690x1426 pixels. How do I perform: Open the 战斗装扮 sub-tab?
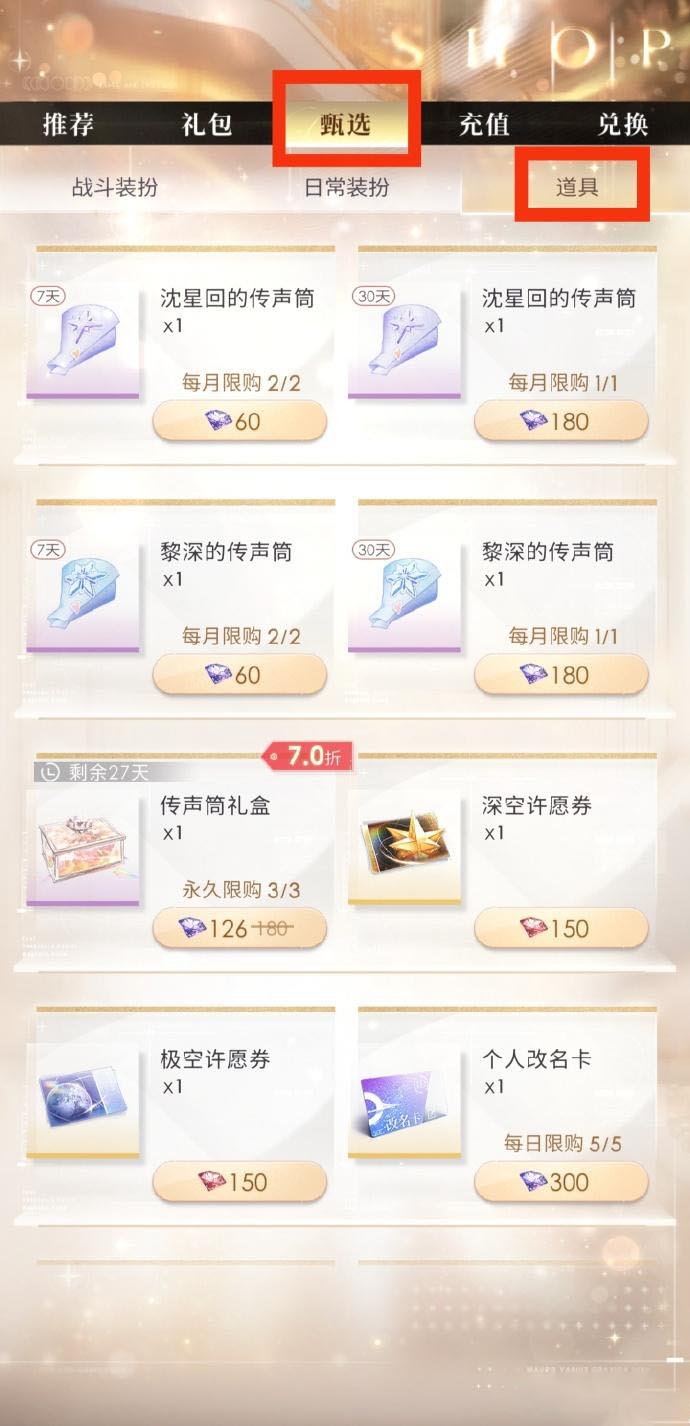click(115, 187)
